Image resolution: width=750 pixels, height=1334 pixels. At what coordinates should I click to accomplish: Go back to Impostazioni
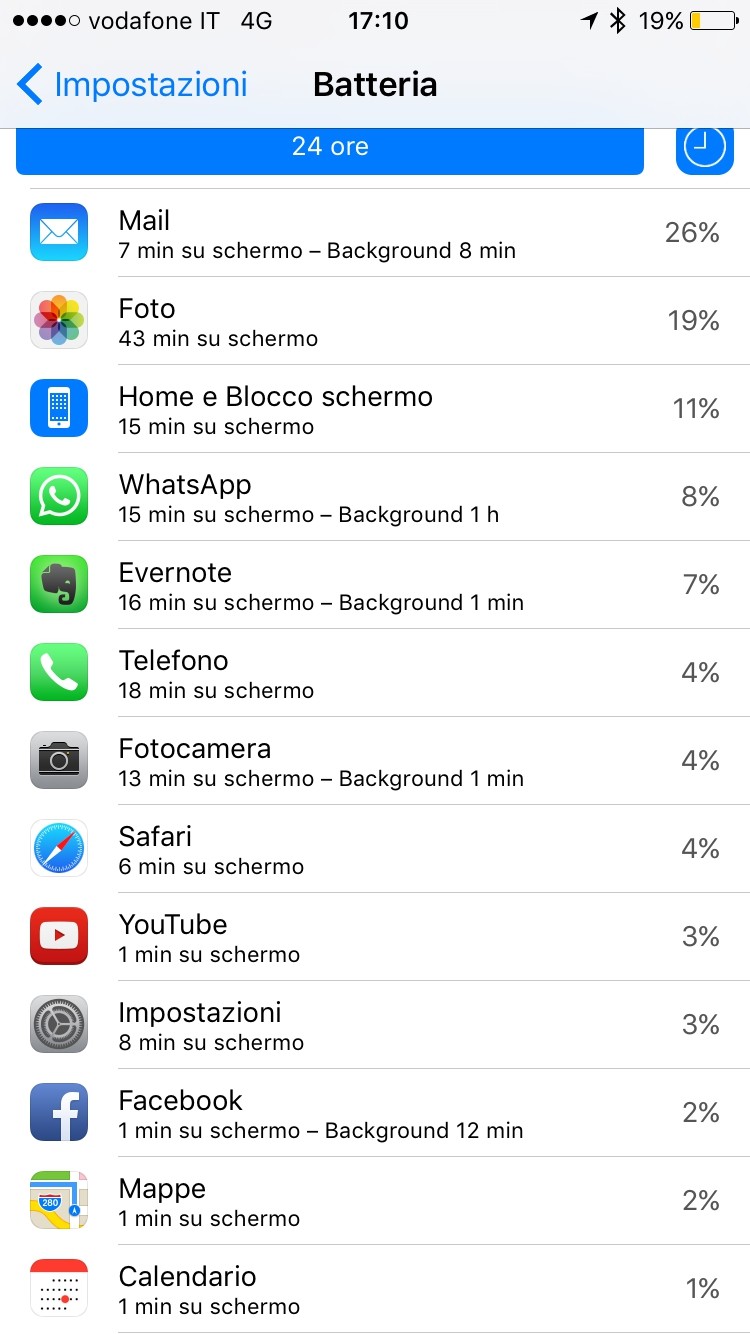pyautogui.click(x=132, y=85)
